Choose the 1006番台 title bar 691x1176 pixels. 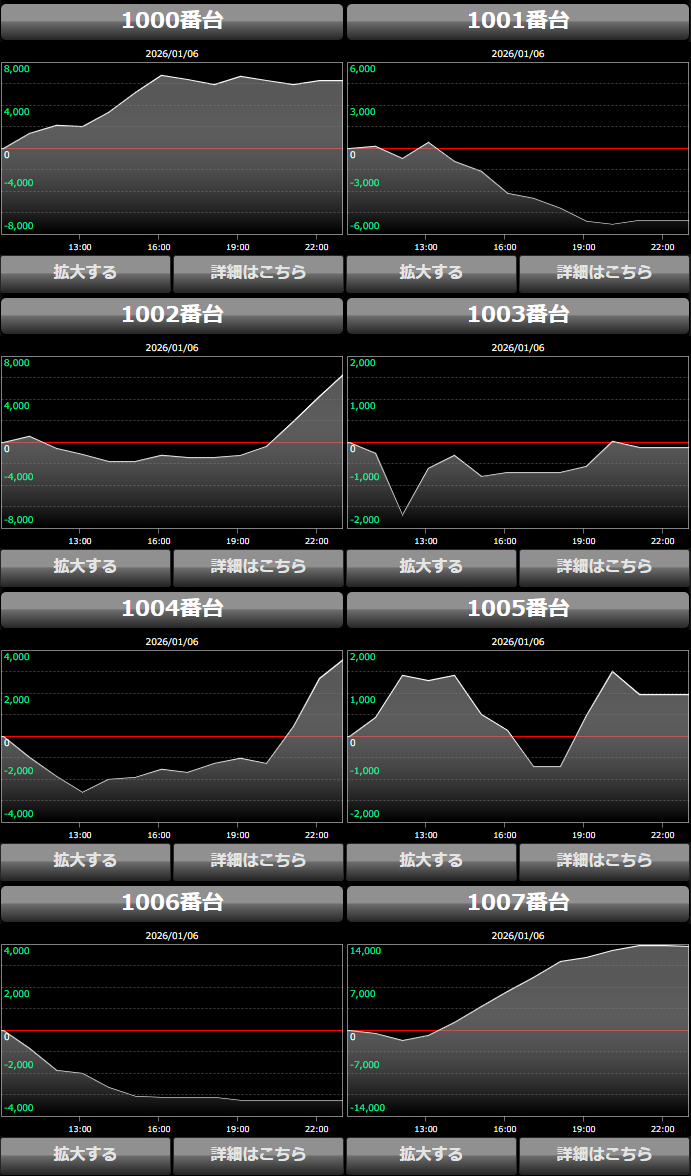click(172, 903)
